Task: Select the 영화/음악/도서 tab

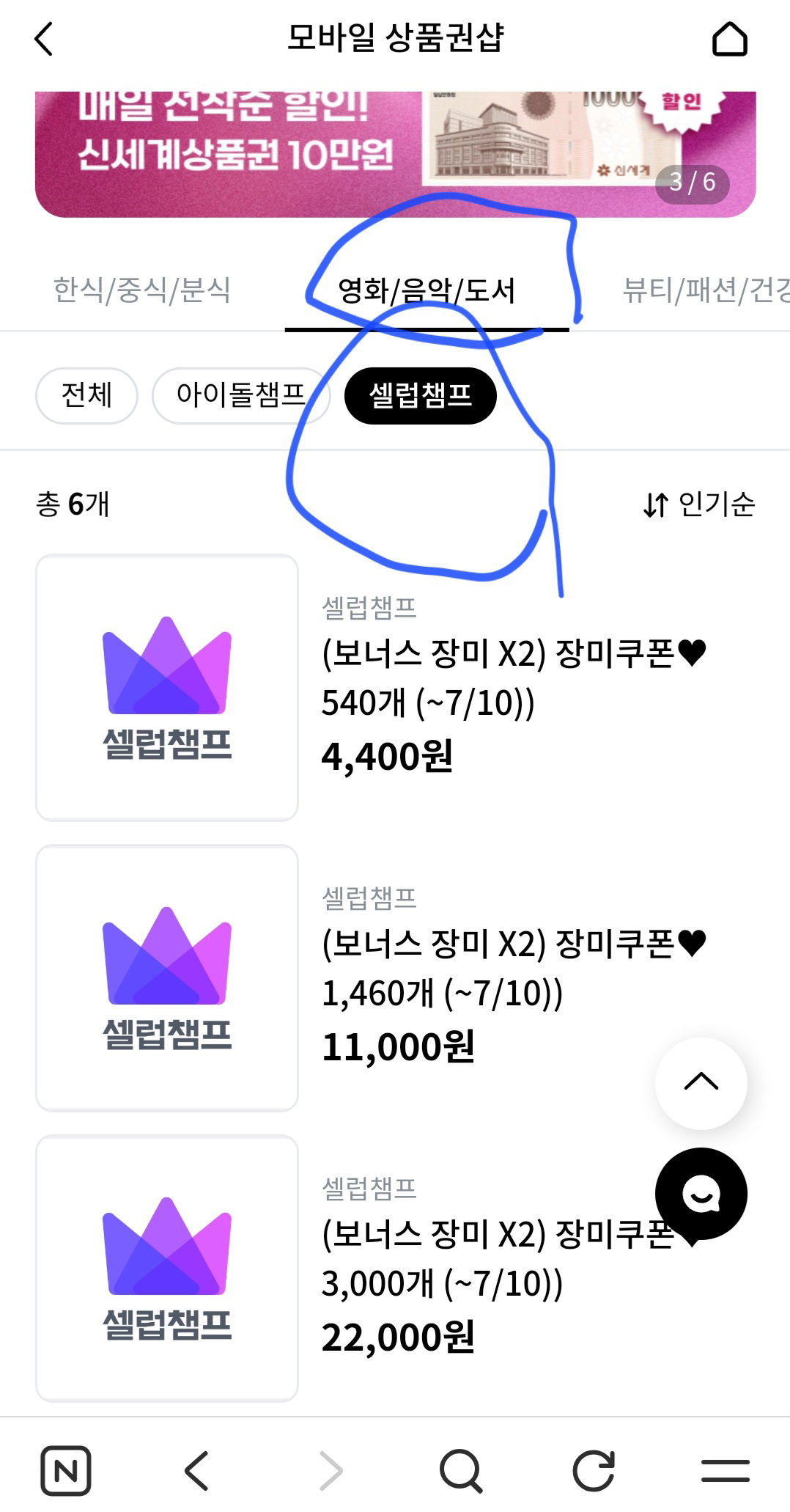Action: pos(427,291)
